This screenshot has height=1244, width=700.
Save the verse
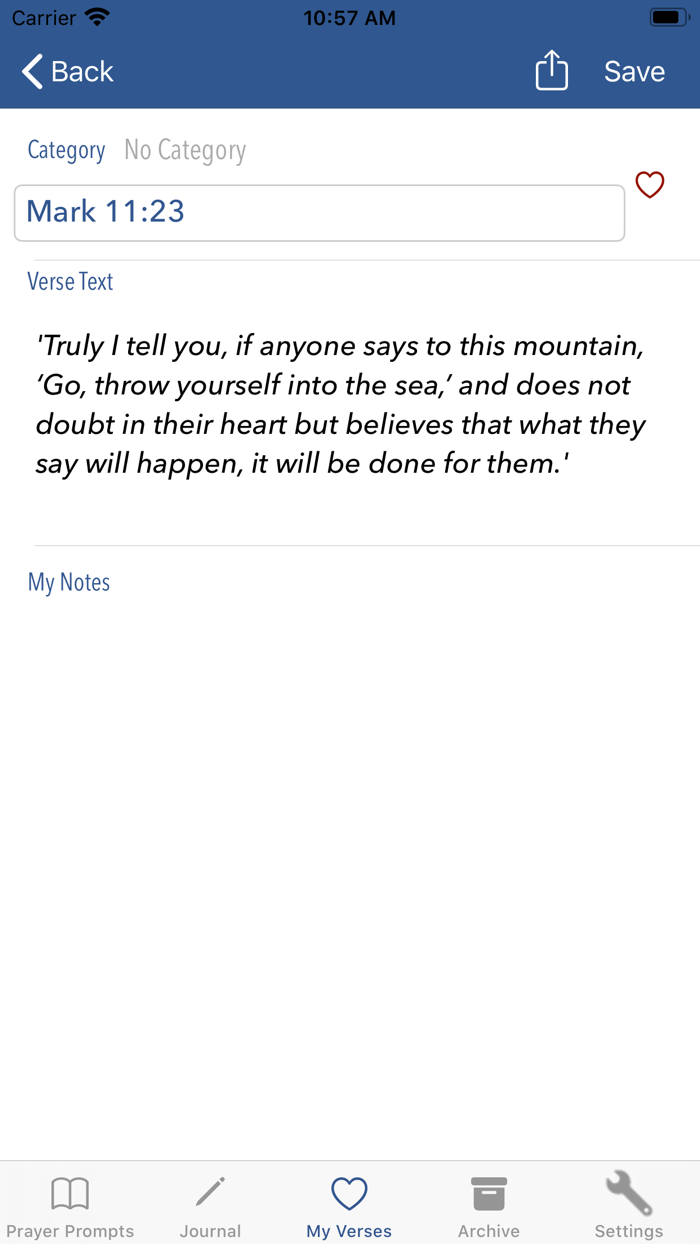[x=634, y=72]
